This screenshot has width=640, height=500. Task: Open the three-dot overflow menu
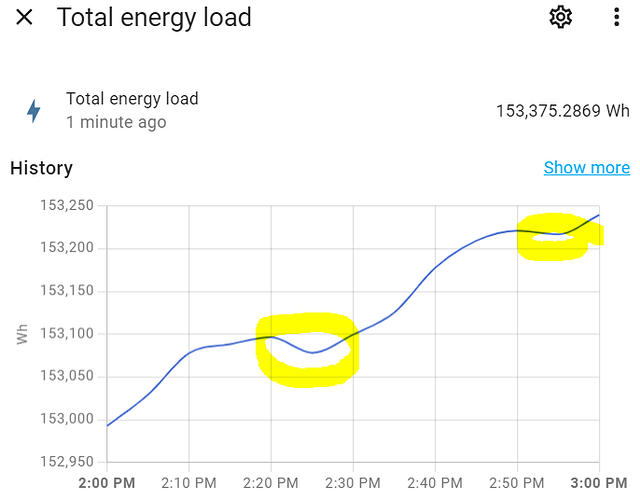(616, 17)
